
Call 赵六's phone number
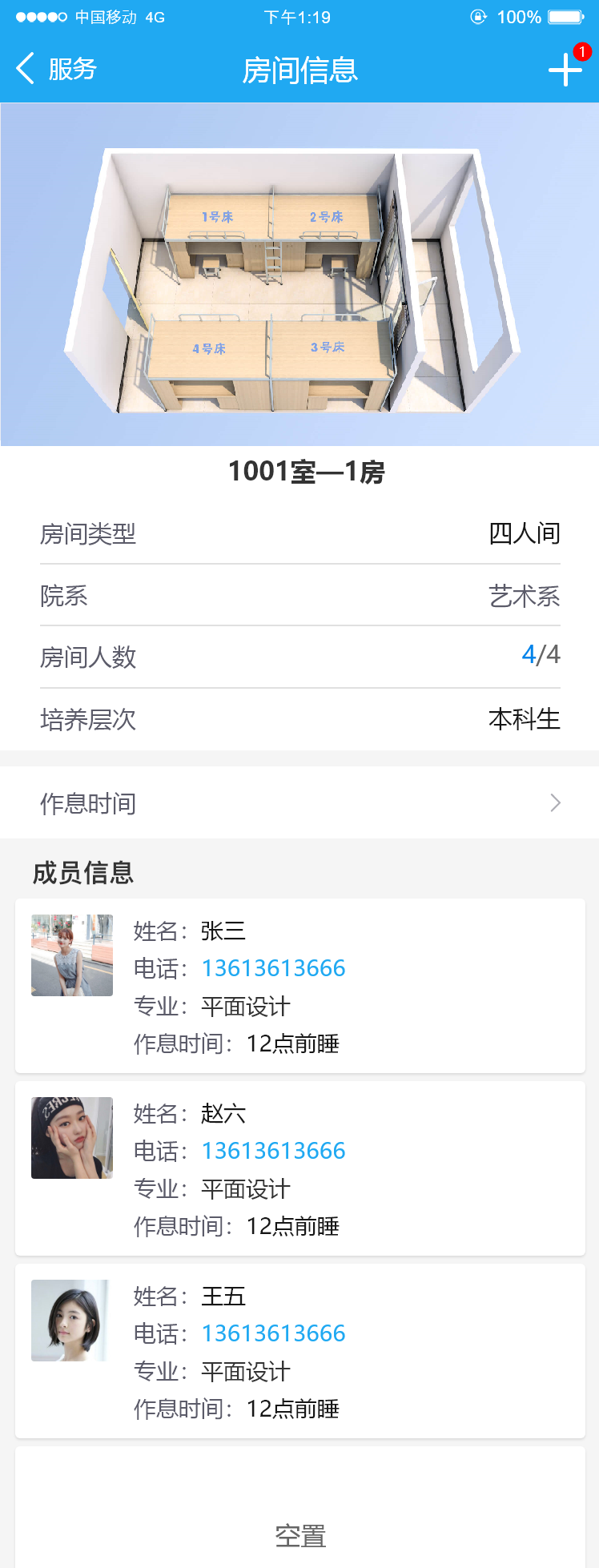273,1151
